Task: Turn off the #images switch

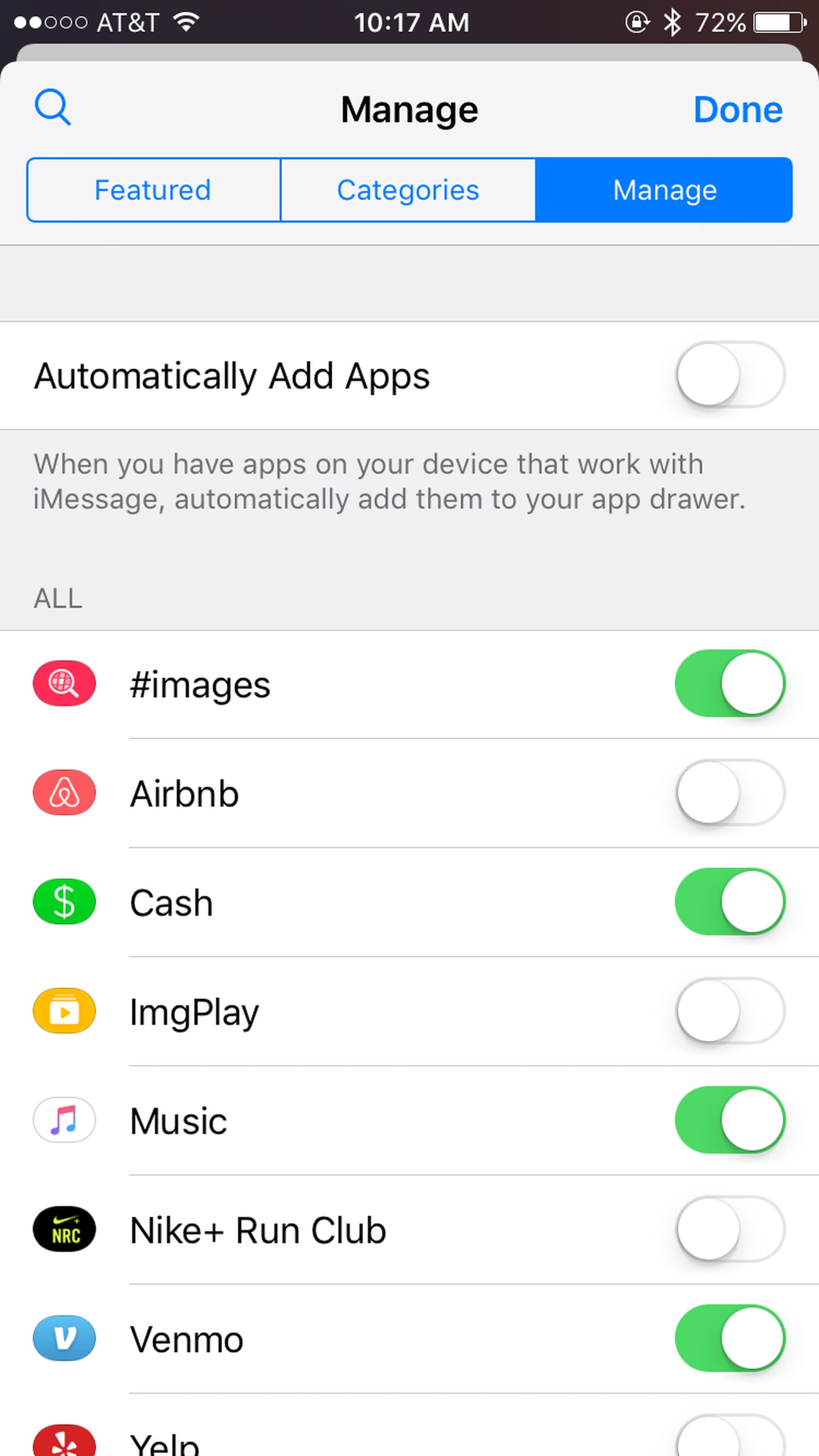Action: 729,683
